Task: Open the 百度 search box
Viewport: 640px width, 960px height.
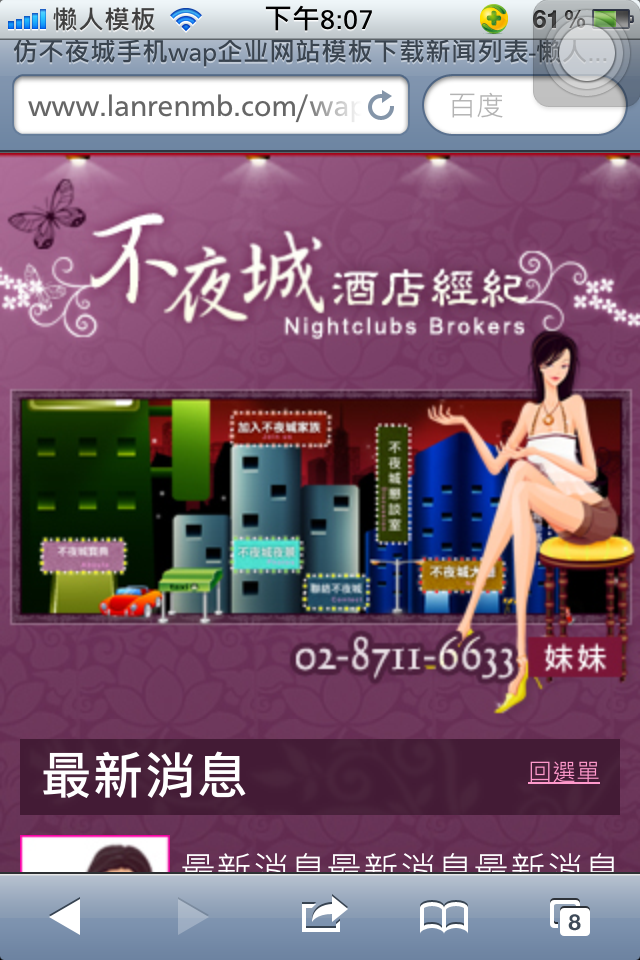Action: point(524,106)
